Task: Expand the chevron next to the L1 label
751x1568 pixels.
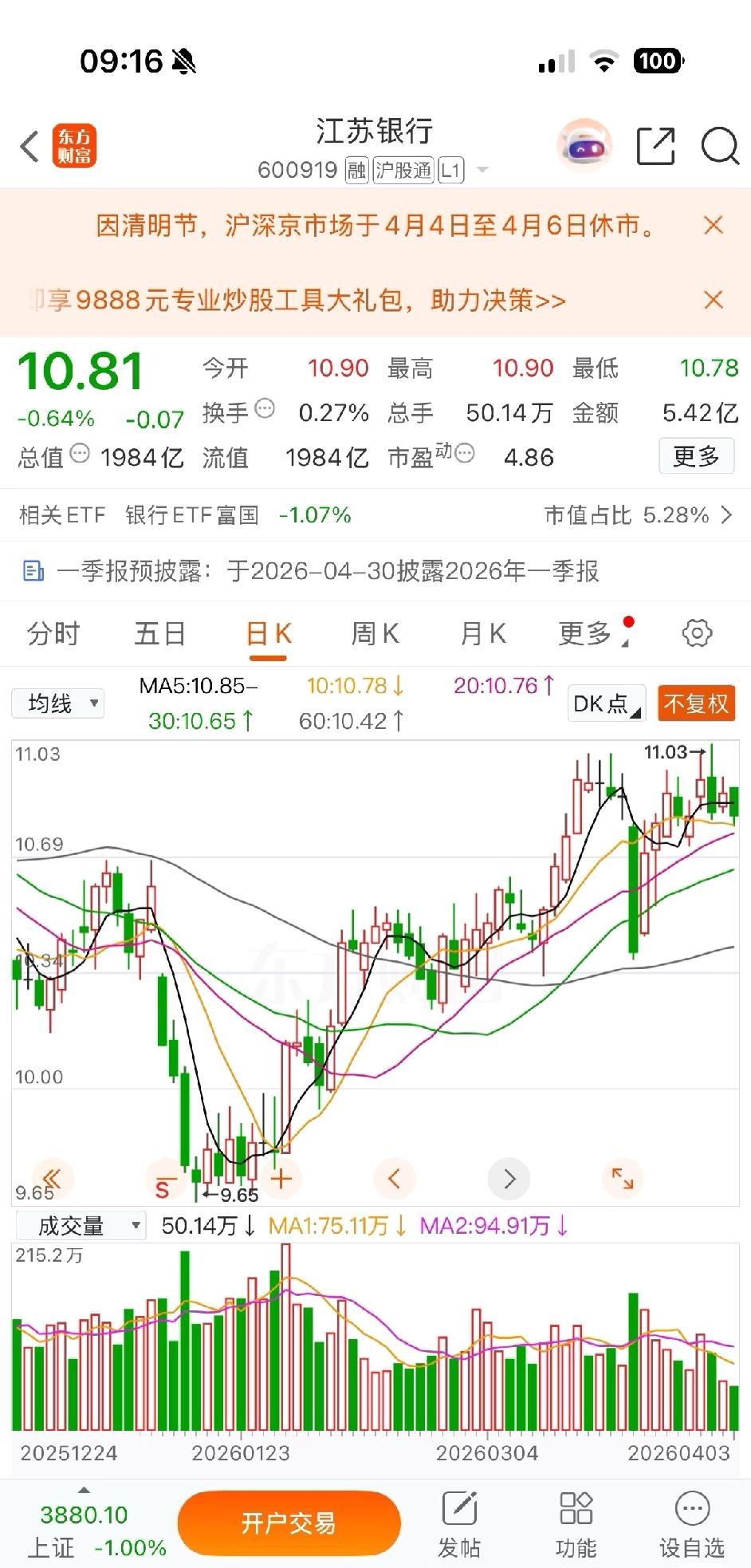Action: point(482,170)
